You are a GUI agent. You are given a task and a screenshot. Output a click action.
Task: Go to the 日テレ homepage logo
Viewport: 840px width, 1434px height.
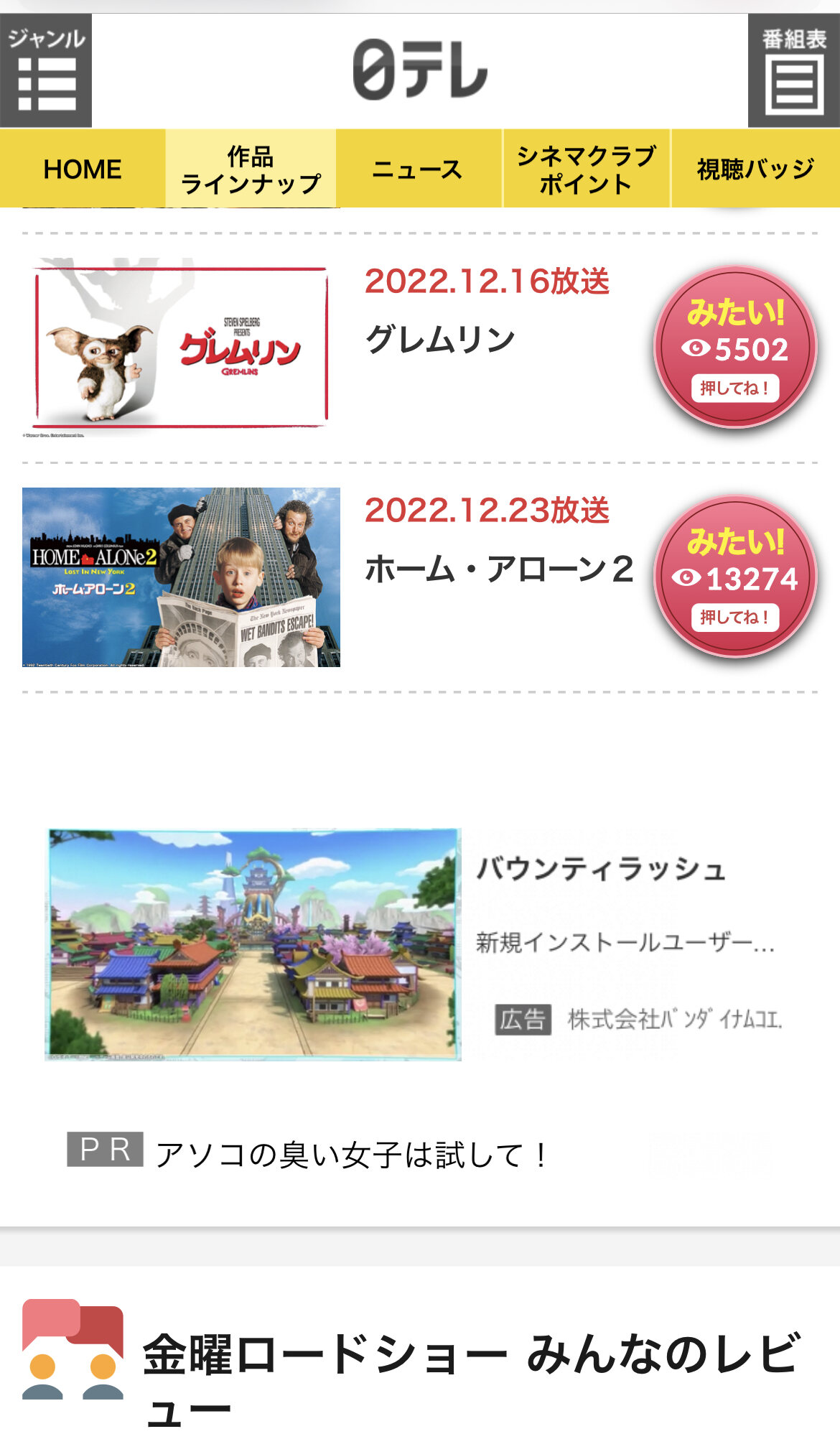pyautogui.click(x=420, y=70)
